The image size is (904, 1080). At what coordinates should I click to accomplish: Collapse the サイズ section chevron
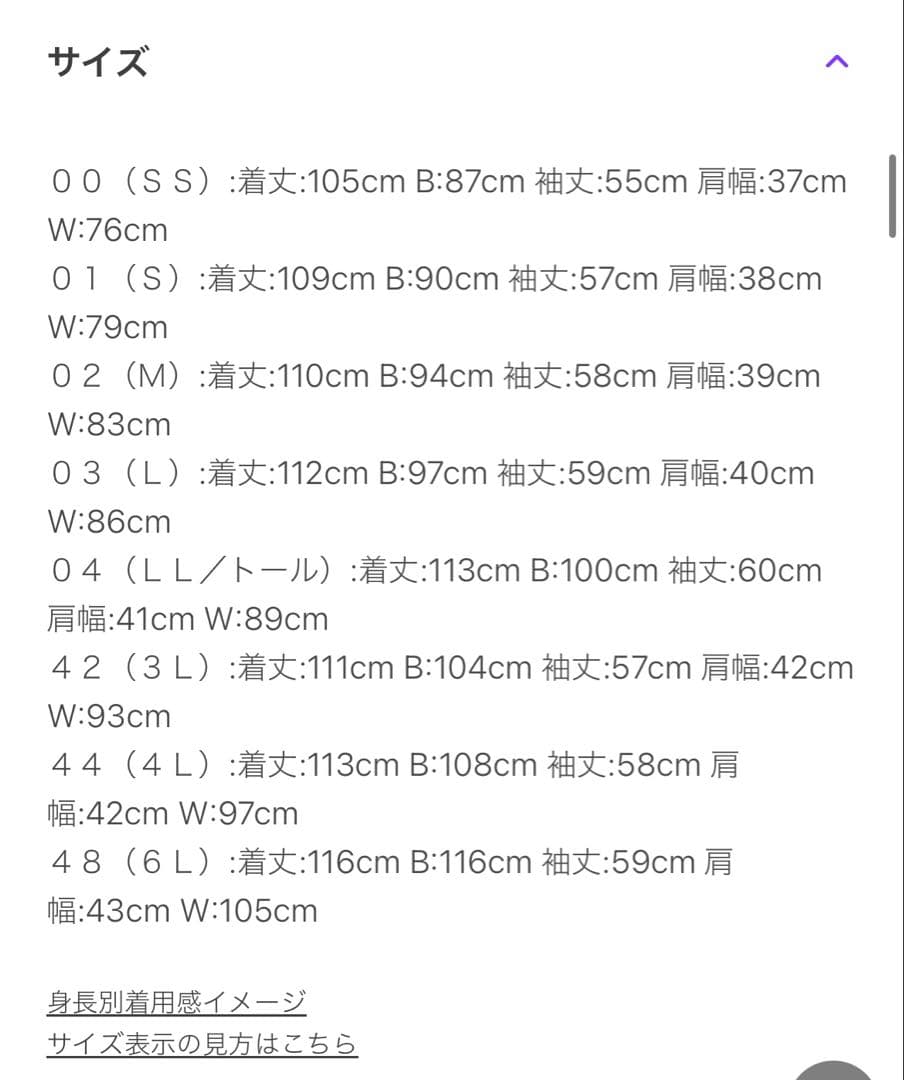click(x=837, y=62)
